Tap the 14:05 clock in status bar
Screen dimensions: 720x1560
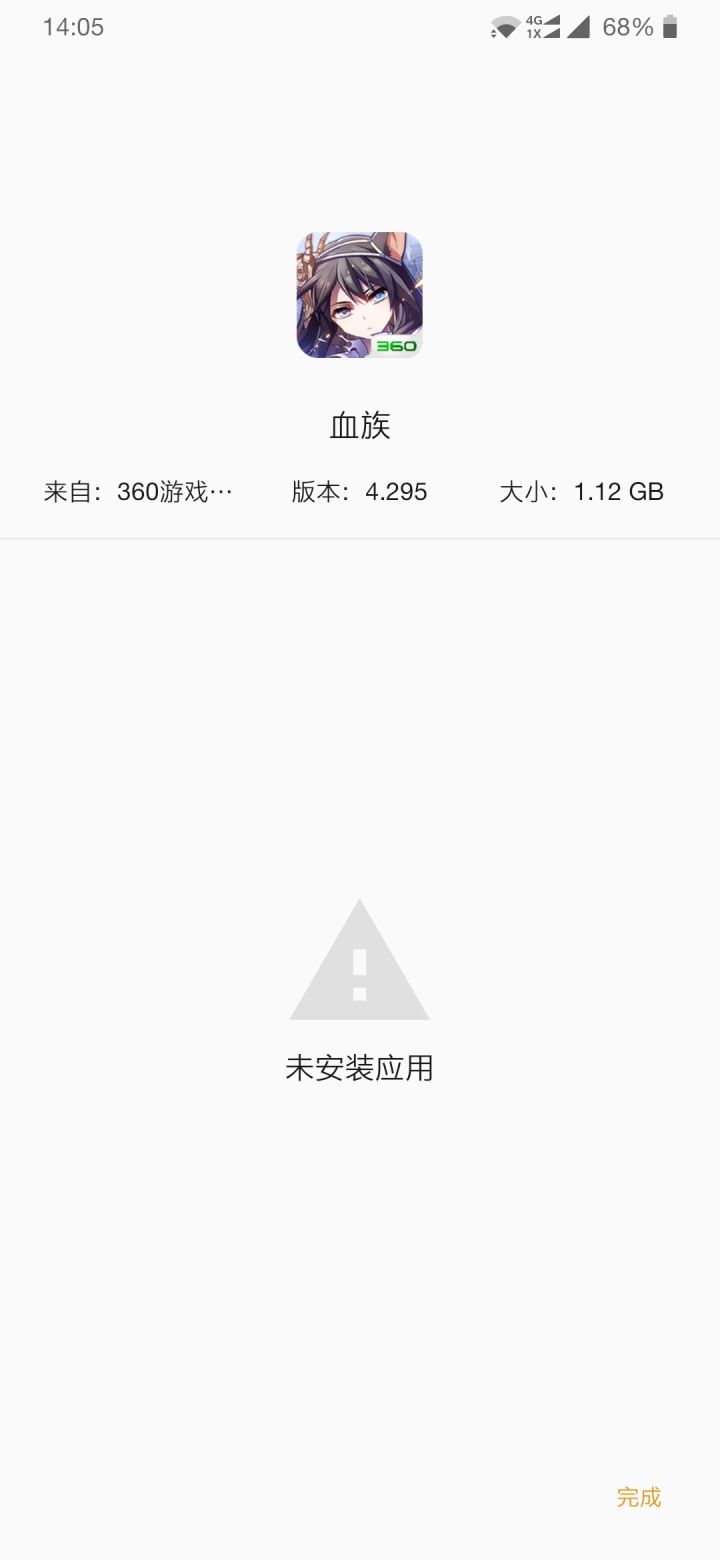click(x=74, y=27)
